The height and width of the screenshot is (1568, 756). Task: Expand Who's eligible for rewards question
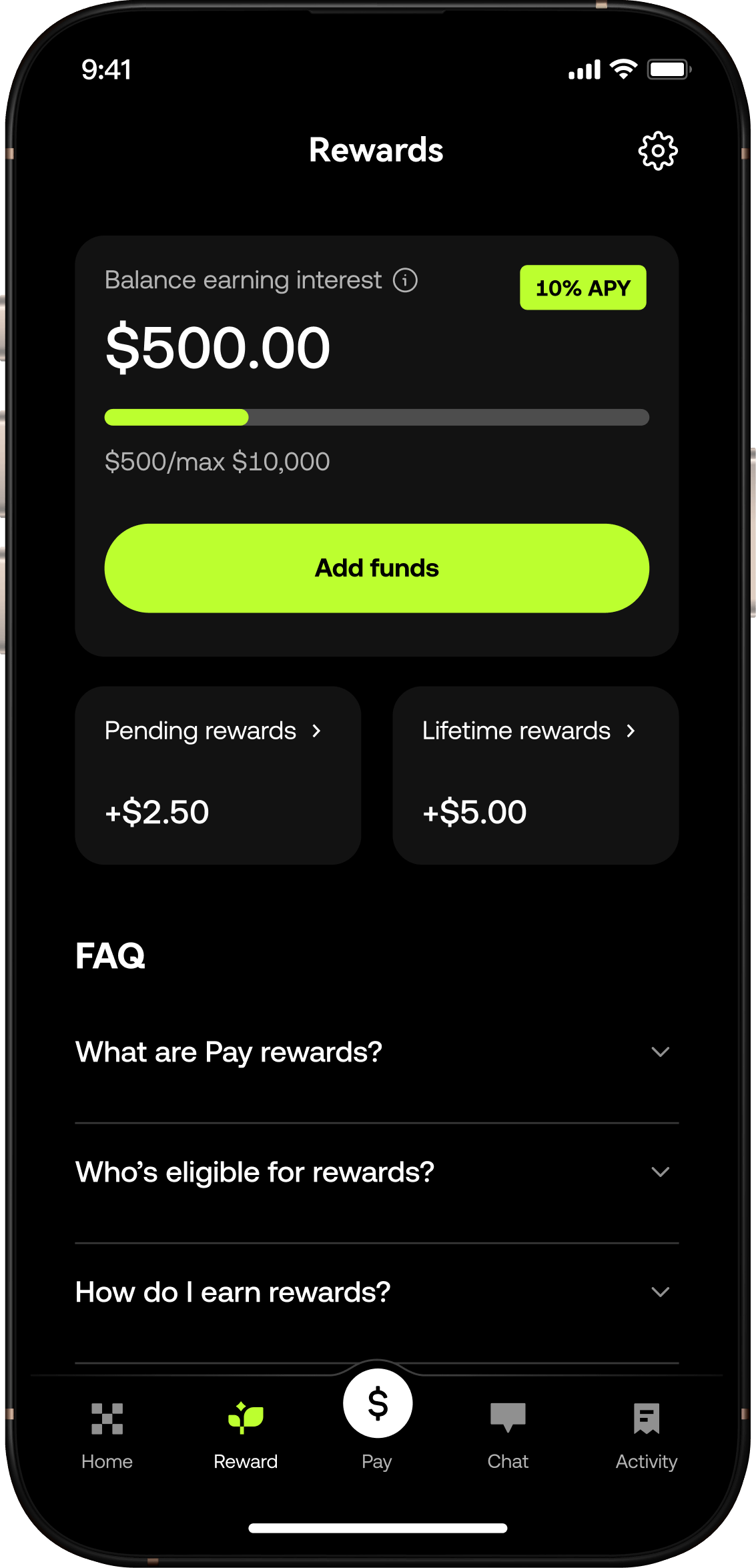coord(376,1172)
